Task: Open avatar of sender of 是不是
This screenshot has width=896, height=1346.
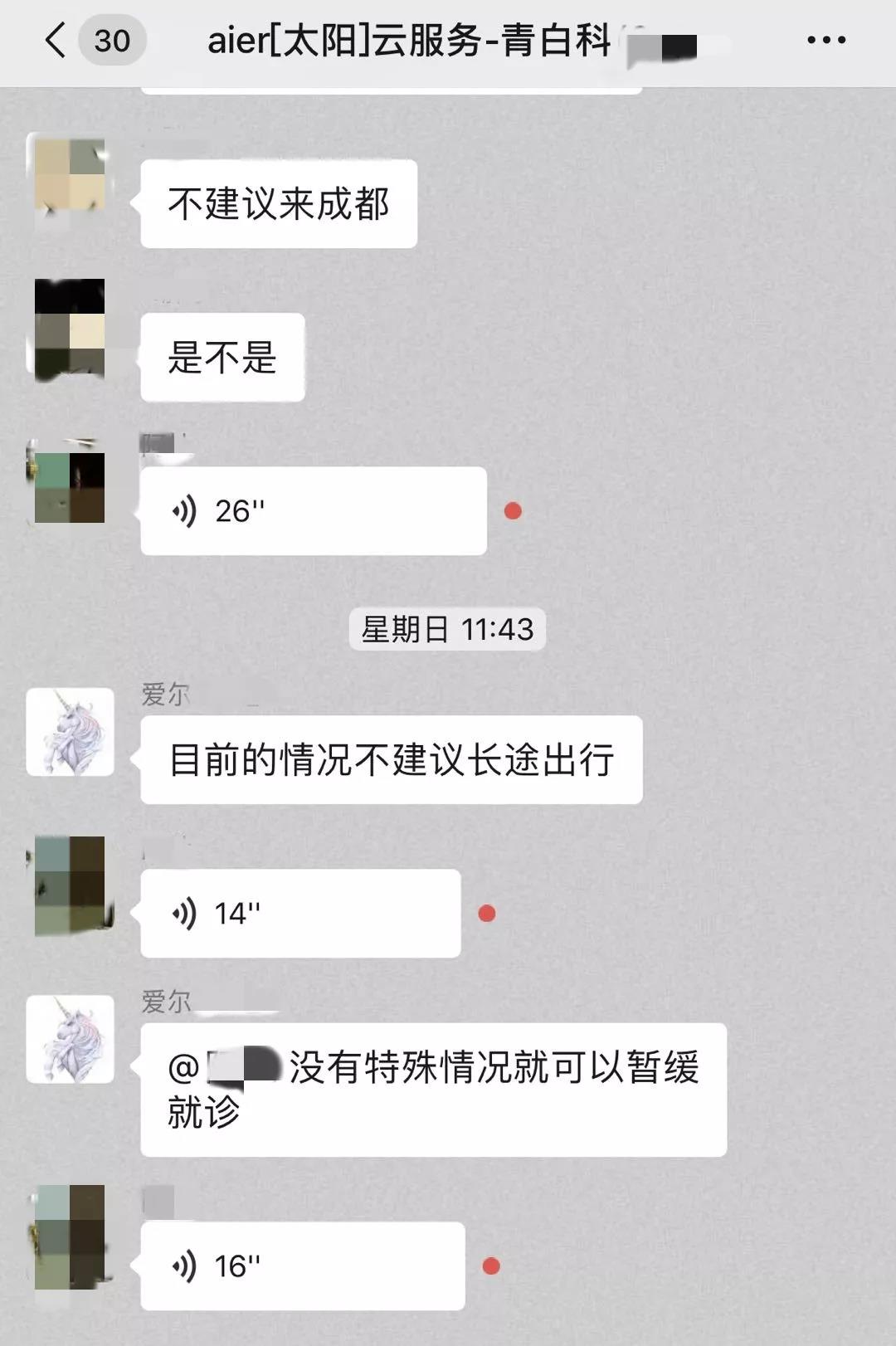Action: 71,329
